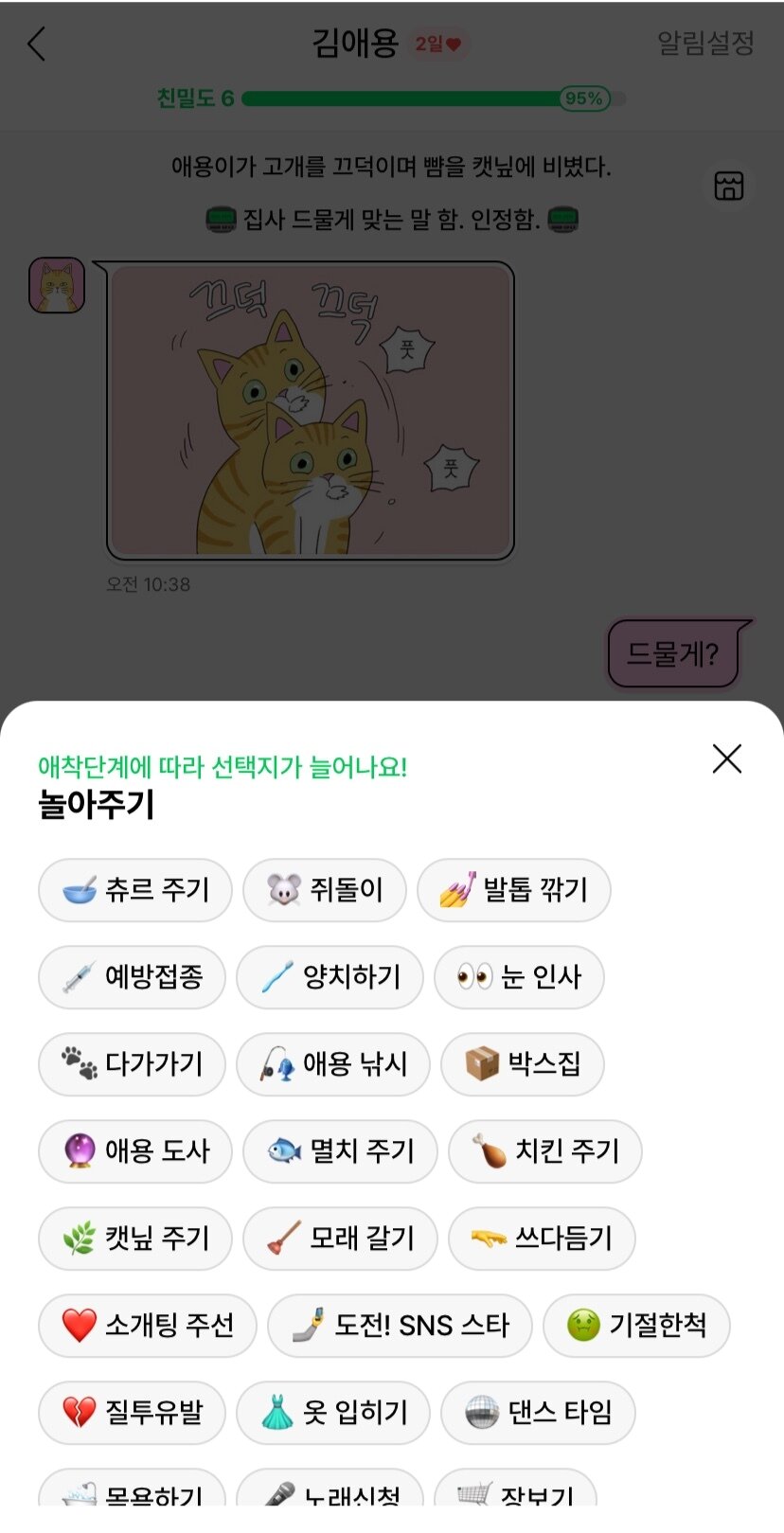Open the chat background icon near the top right
Image resolution: width=784 pixels, height=1533 pixels.
point(727,187)
